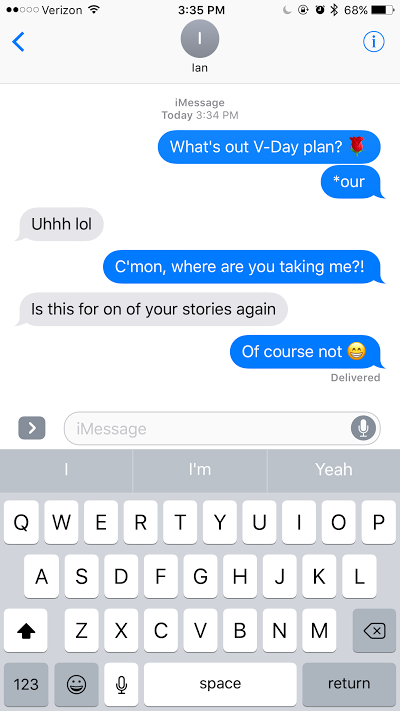This screenshot has width=400, height=711.
Task: Open Ian's contact avatar
Action: point(200,39)
